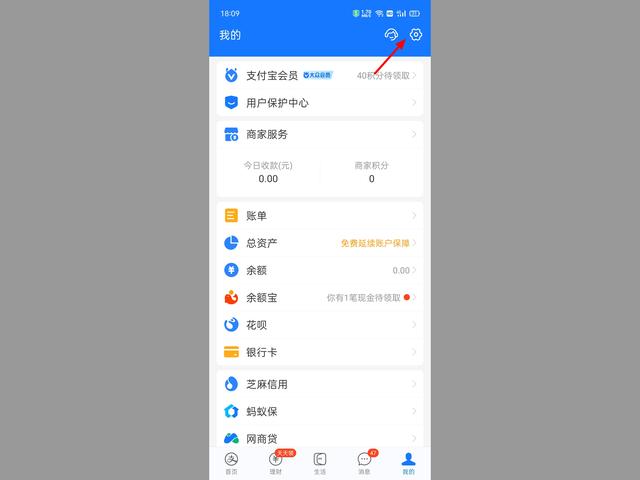Image resolution: width=640 pixels, height=480 pixels.
Task: Open 芝麻信用 row
Action: coord(320,384)
